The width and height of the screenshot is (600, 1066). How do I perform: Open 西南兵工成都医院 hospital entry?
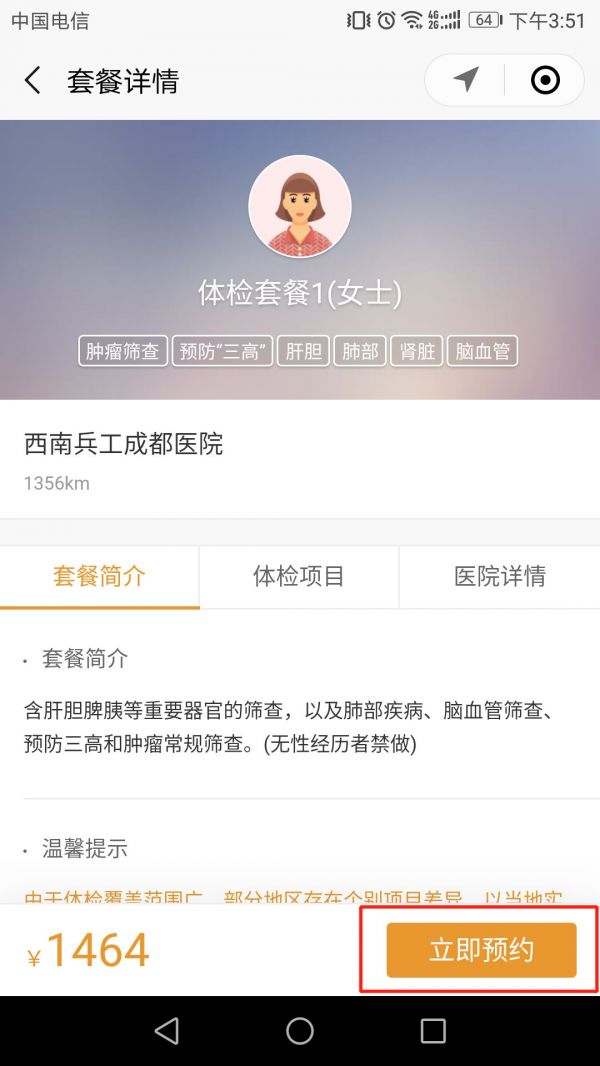click(123, 444)
